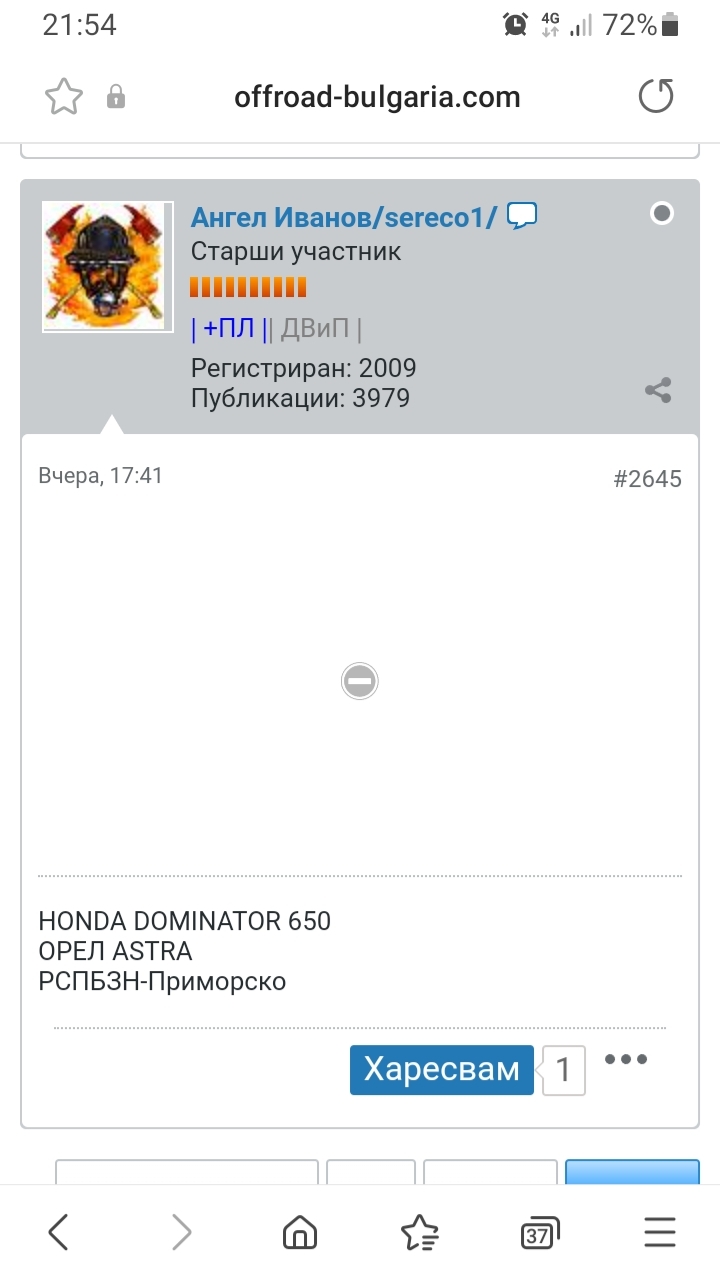This screenshot has height=1280, width=720.
Task: Send private message via speech bubble icon
Action: coord(522,215)
